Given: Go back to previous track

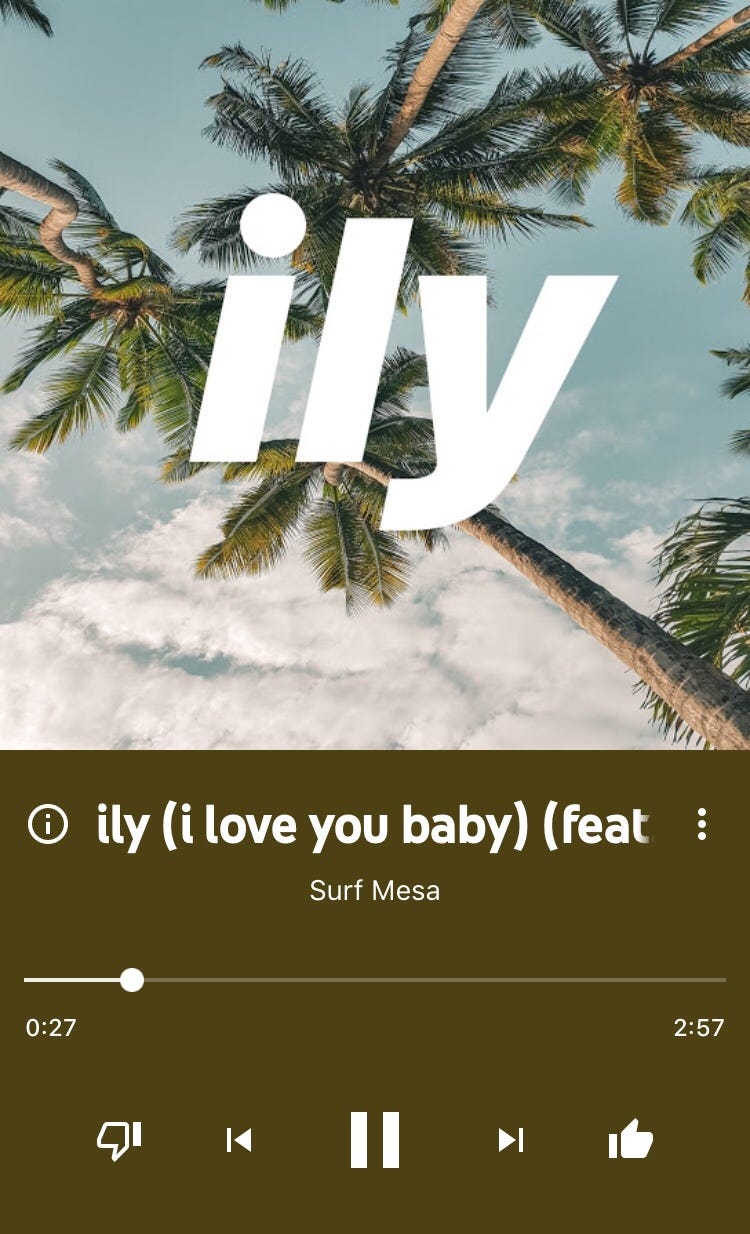Looking at the screenshot, I should (x=239, y=1139).
